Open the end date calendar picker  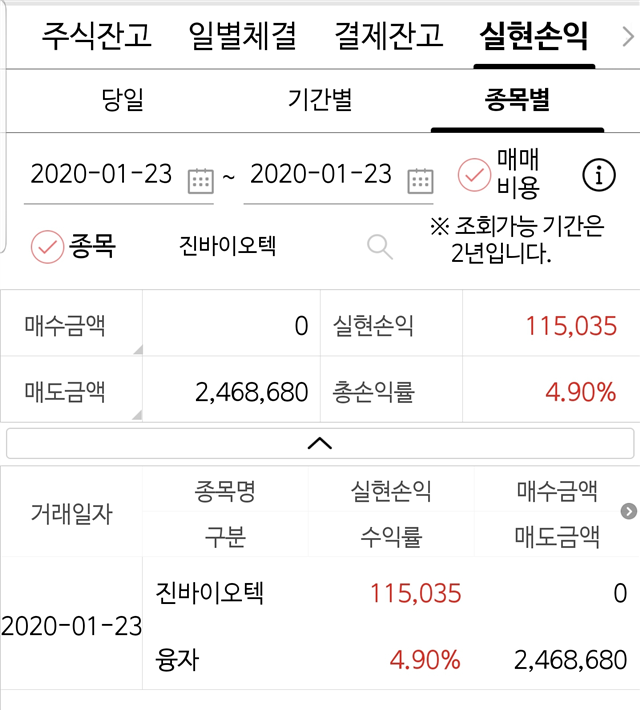point(420,180)
